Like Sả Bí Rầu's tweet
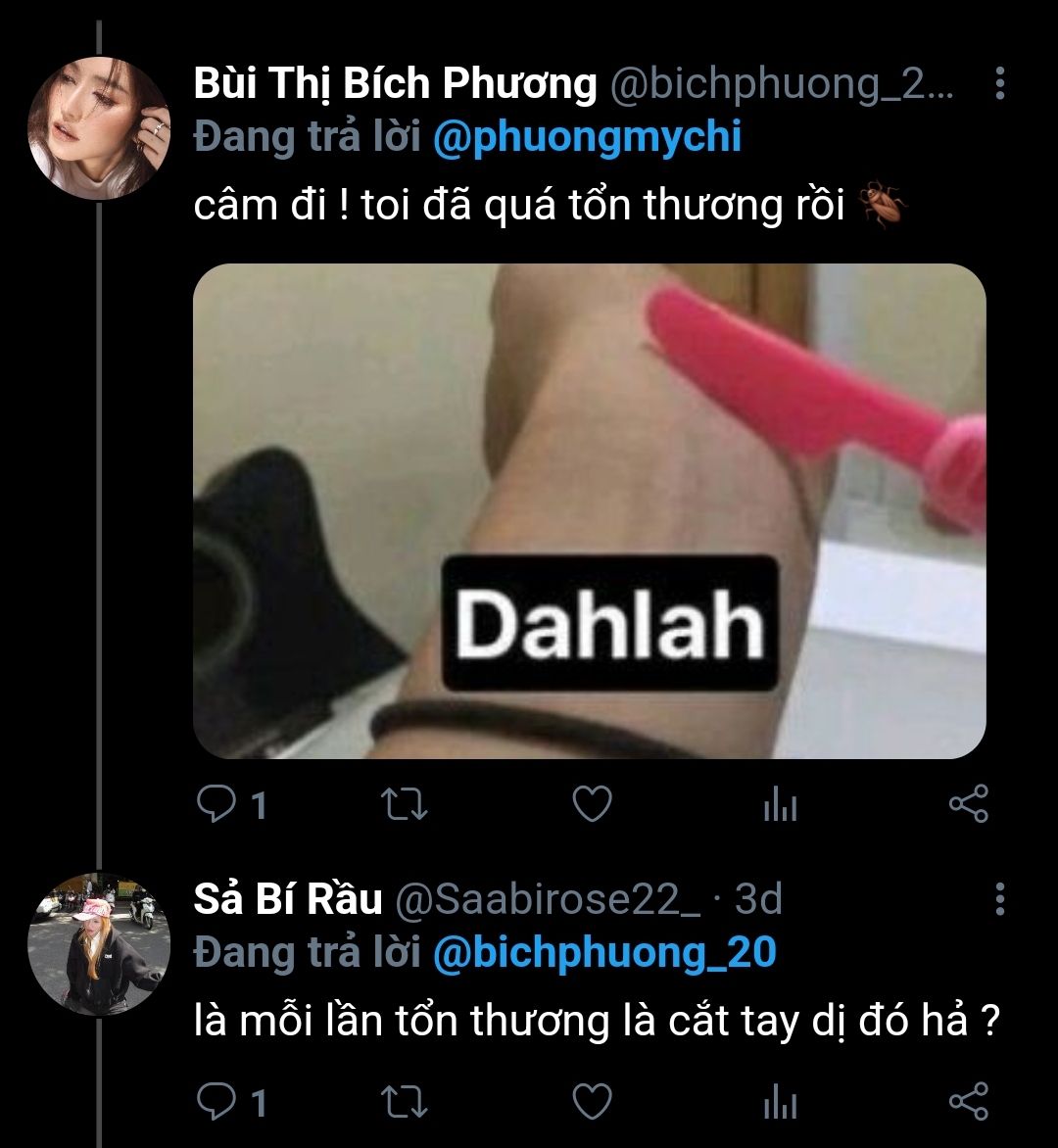1058x1148 pixels. (x=592, y=1102)
